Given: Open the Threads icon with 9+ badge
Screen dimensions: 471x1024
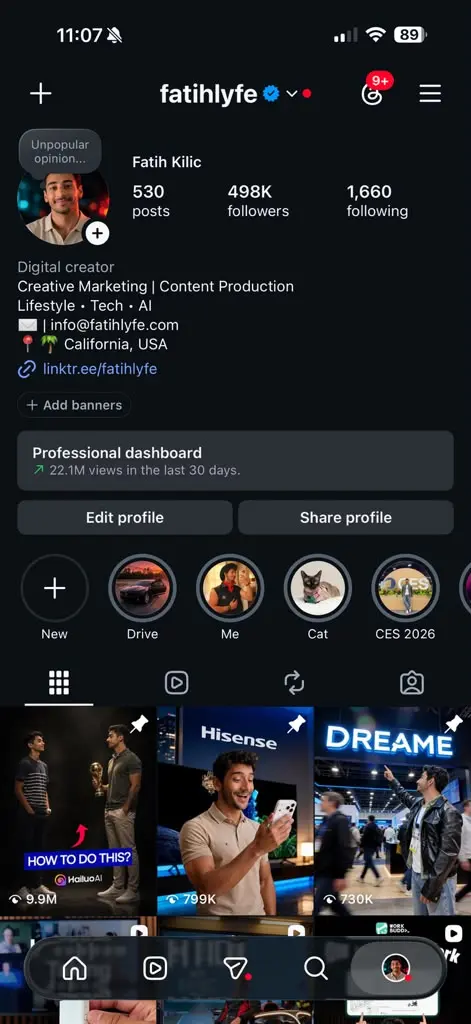Looking at the screenshot, I should click(x=372, y=94).
